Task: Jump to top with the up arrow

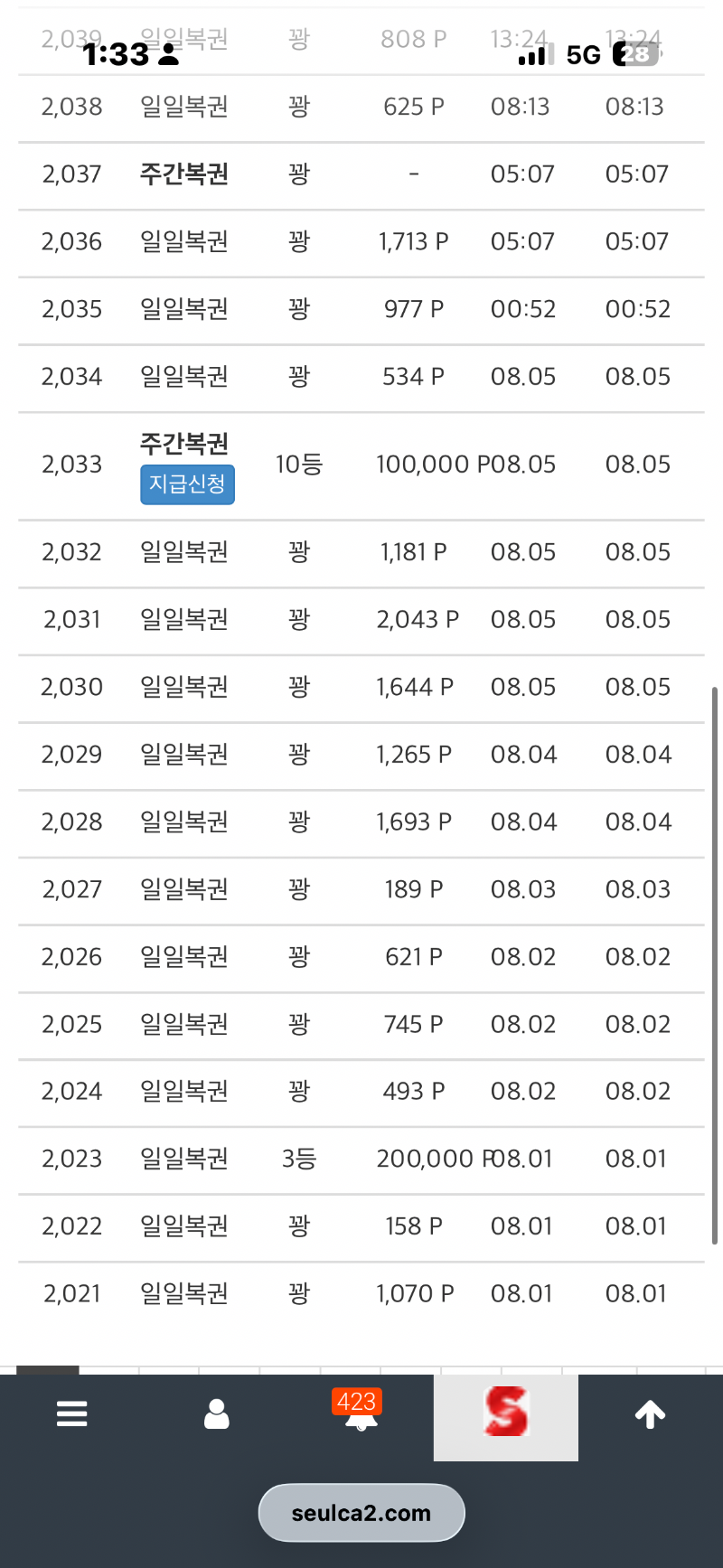Action: coord(650,1413)
